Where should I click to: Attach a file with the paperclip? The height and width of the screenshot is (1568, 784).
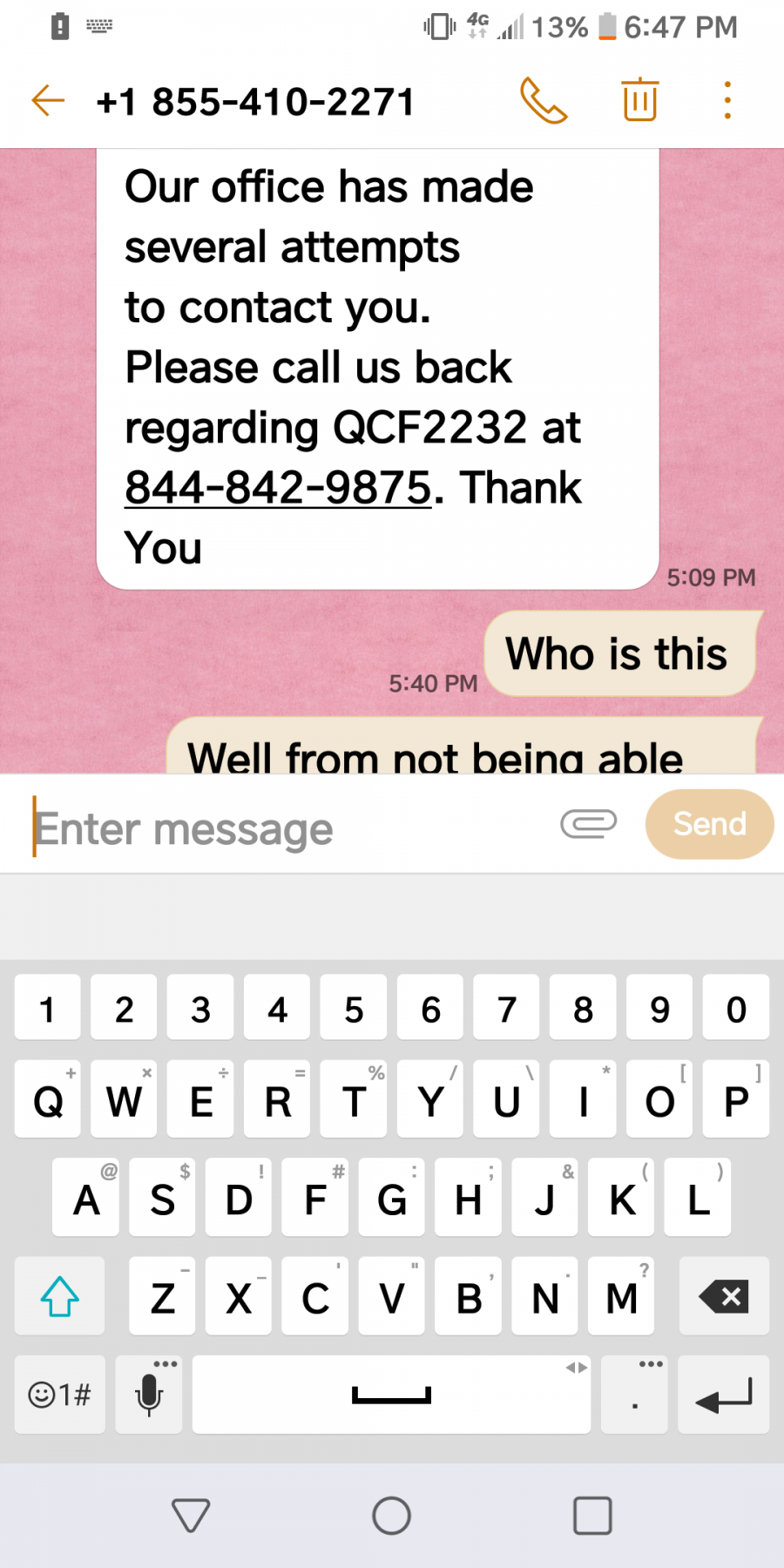(589, 823)
